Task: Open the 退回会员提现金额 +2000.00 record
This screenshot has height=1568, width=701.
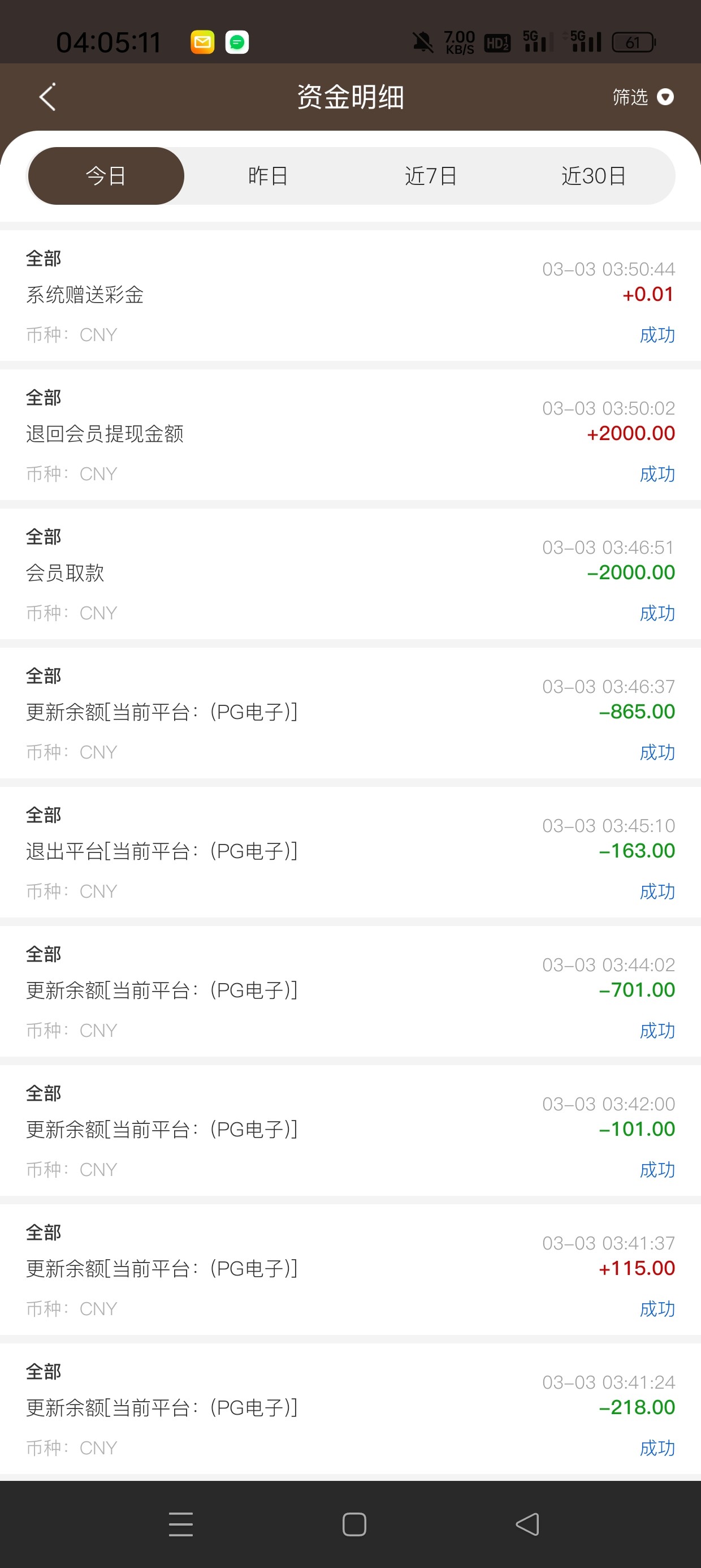Action: pyautogui.click(x=350, y=434)
